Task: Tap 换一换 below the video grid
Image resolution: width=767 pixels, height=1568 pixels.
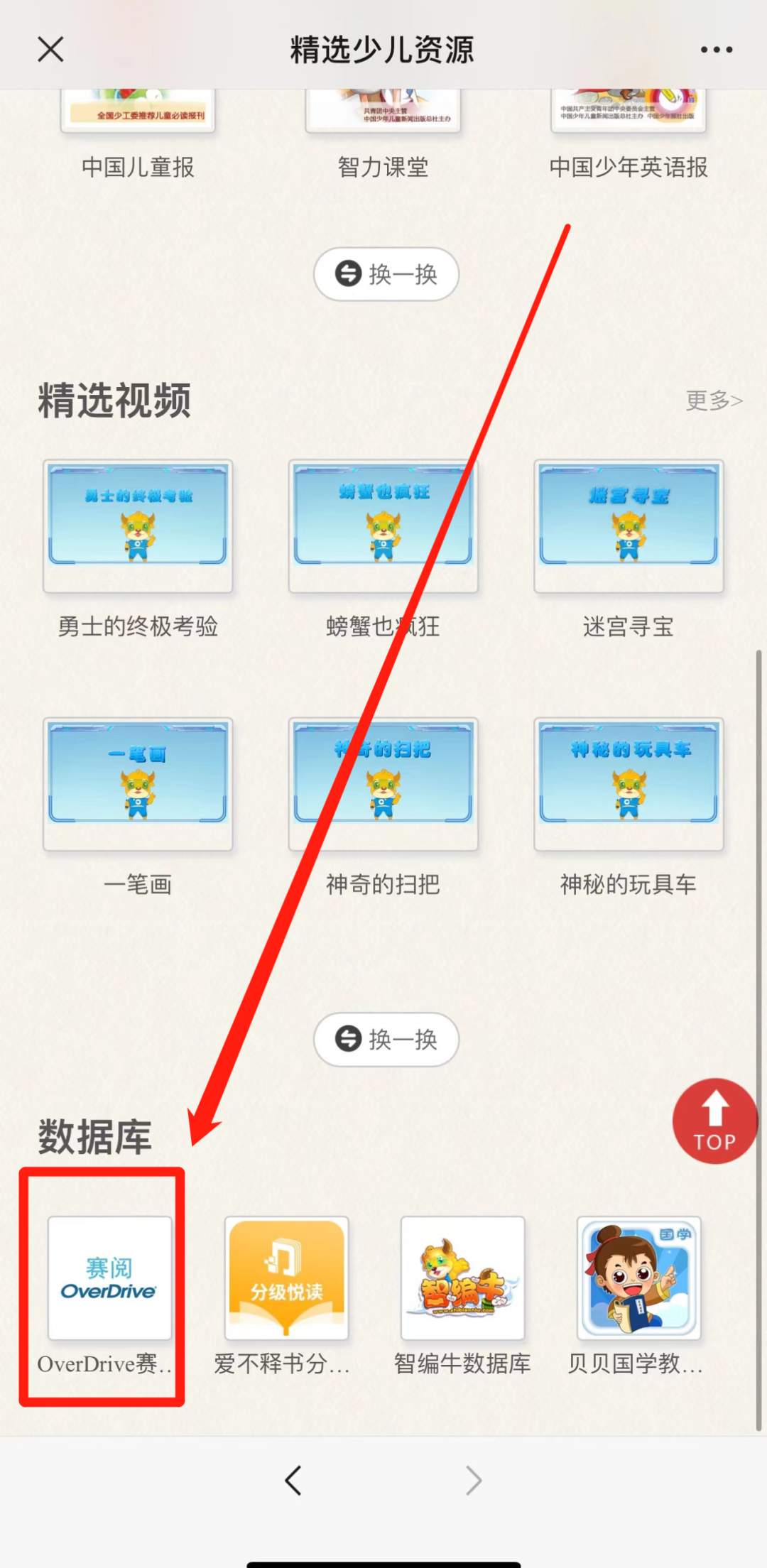Action: (x=386, y=1039)
